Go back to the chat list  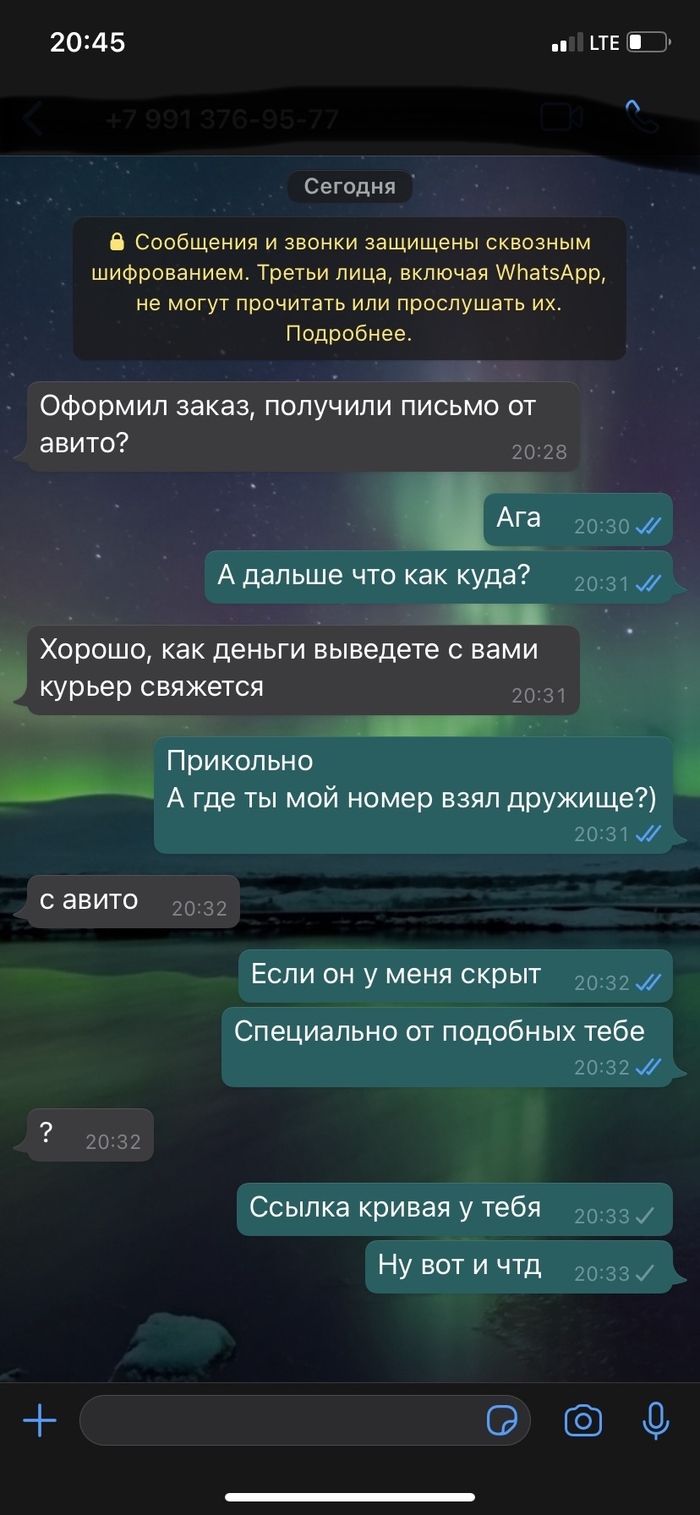[x=33, y=120]
